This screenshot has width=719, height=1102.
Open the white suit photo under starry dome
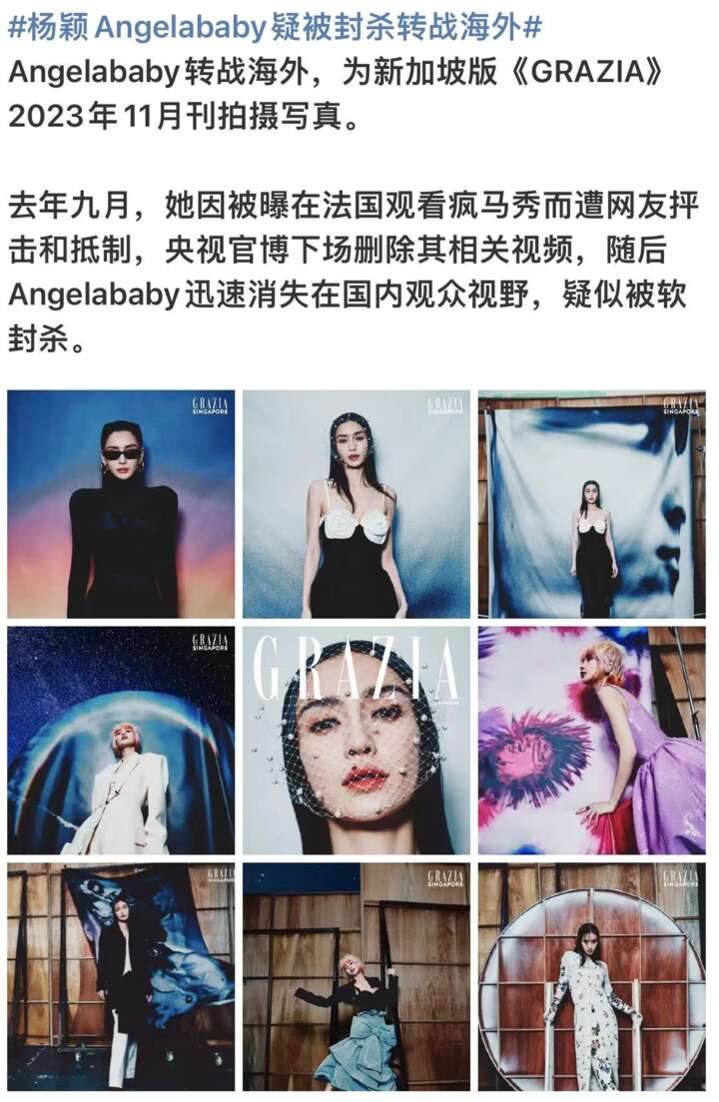point(121,740)
